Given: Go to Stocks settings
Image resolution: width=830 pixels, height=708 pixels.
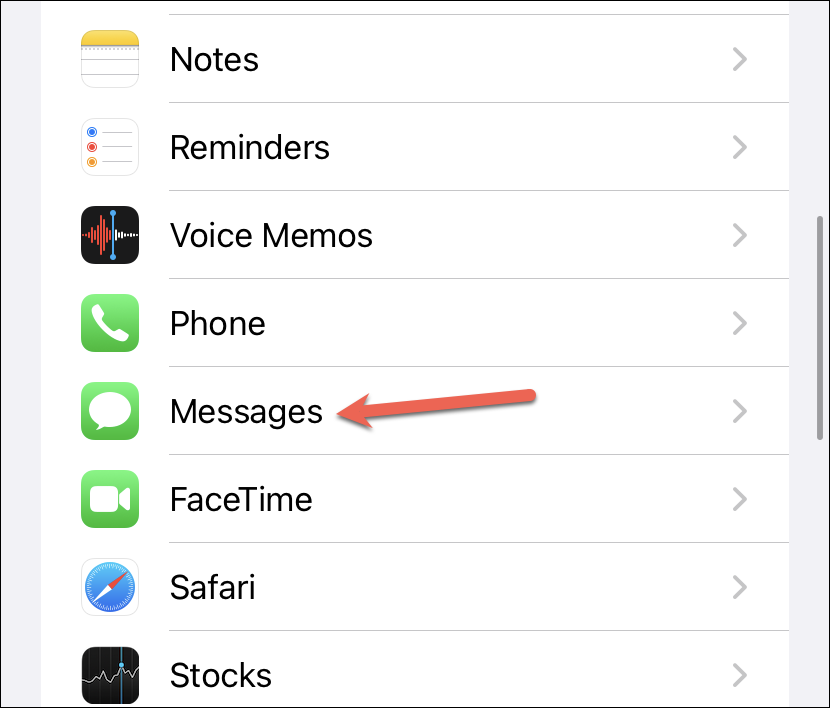Looking at the screenshot, I should pyautogui.click(x=220, y=675).
